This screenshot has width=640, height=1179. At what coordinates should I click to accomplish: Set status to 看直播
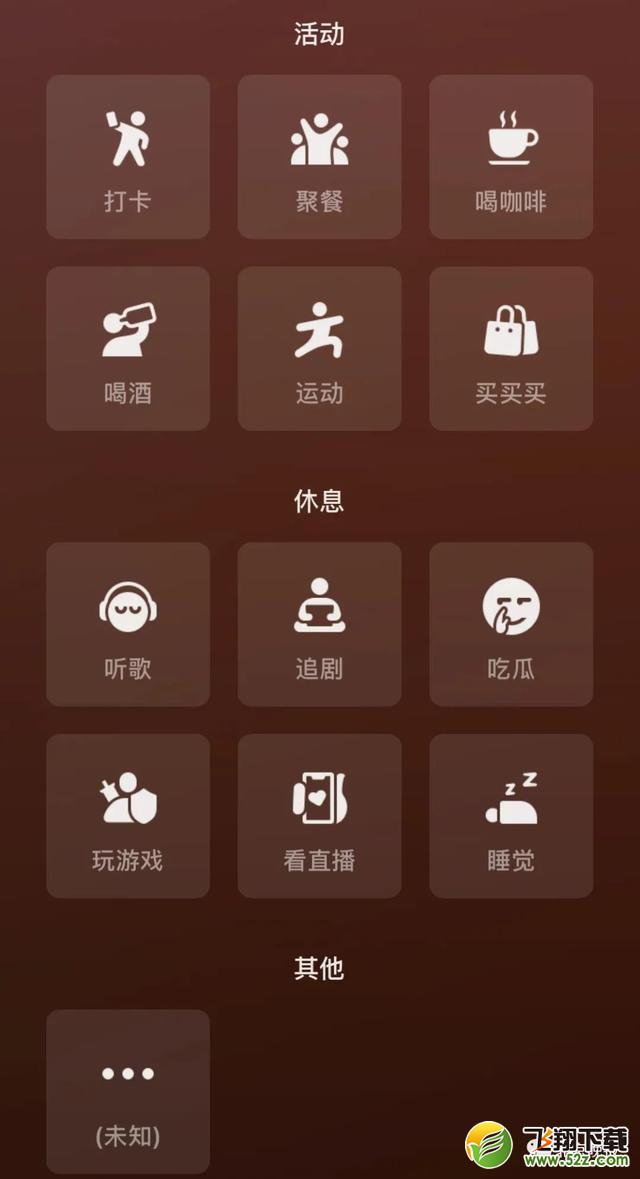319,816
